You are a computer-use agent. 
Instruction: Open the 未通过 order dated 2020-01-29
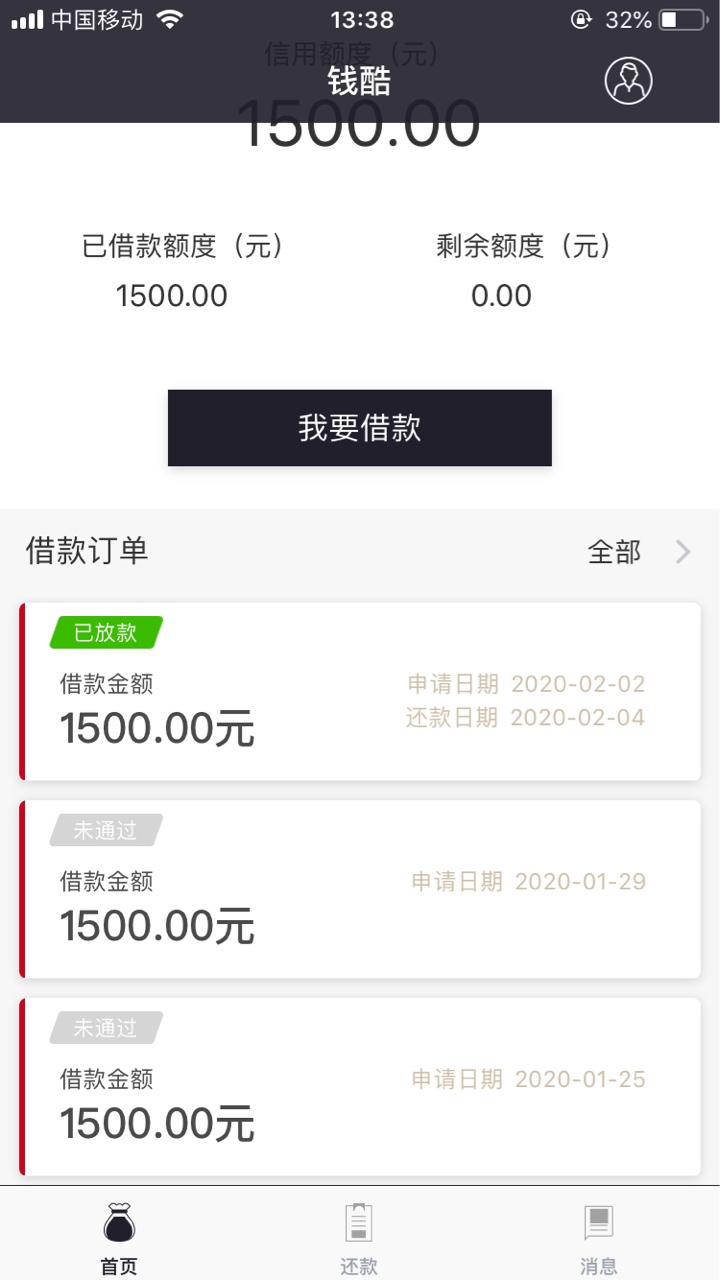tap(360, 889)
